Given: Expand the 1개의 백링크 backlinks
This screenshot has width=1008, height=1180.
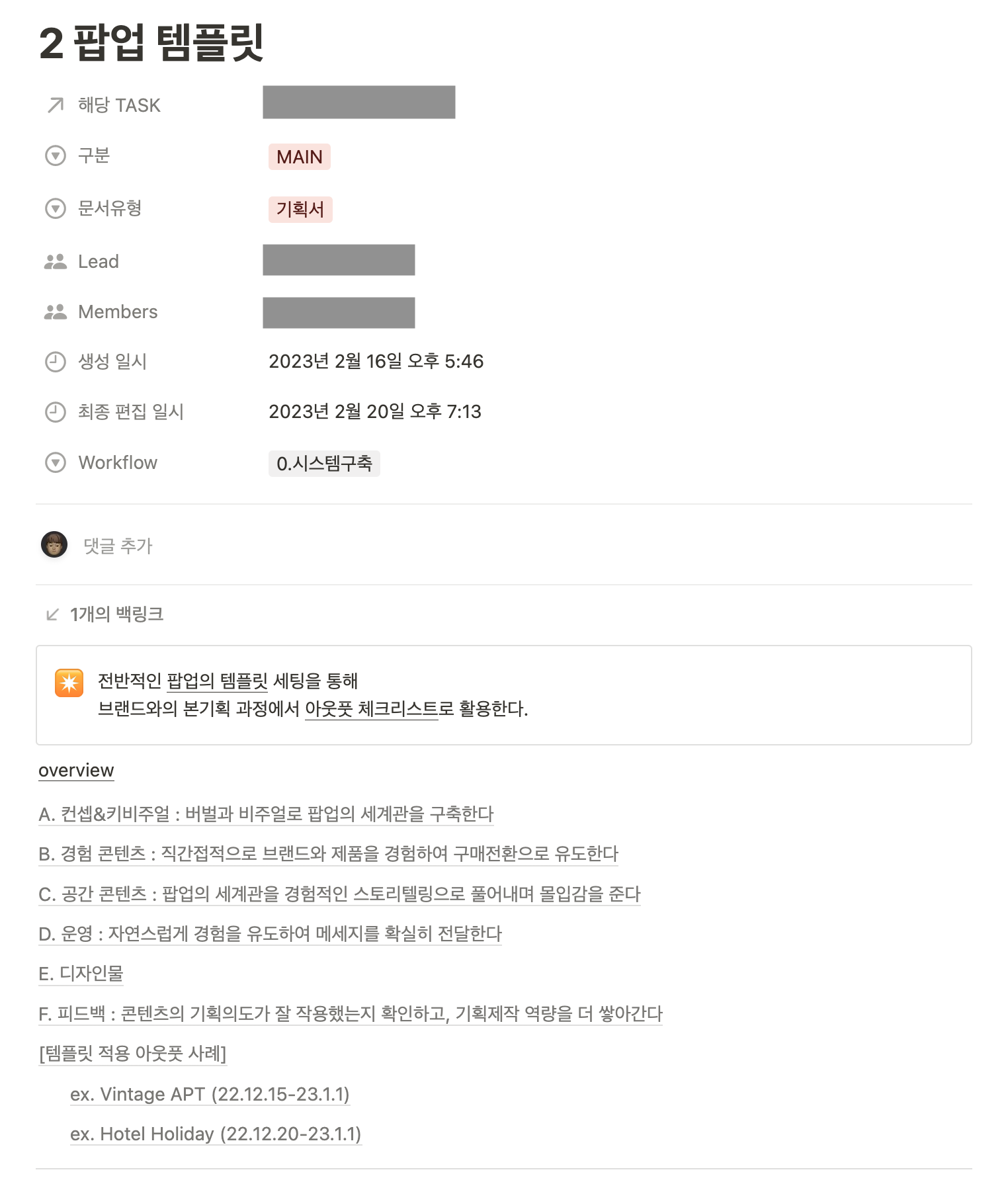Looking at the screenshot, I should pos(116,614).
